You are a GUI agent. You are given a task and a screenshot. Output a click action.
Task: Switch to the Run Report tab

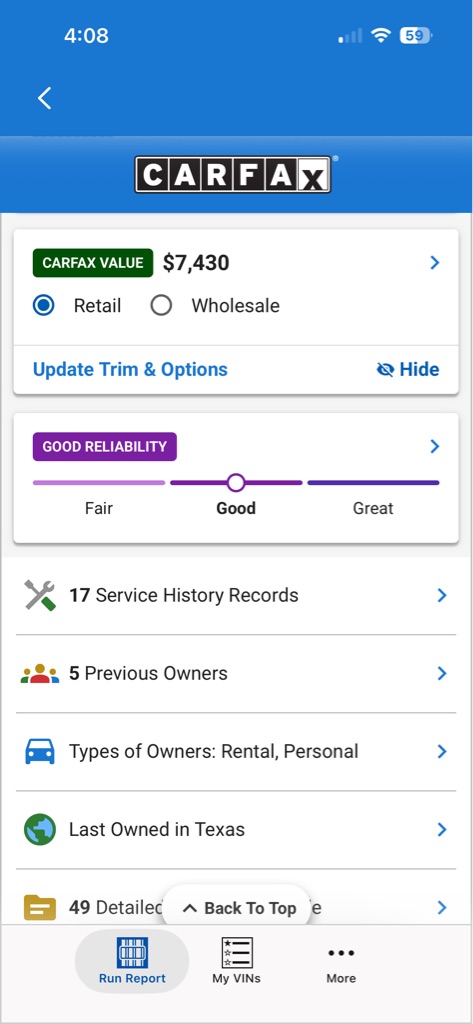(x=132, y=961)
